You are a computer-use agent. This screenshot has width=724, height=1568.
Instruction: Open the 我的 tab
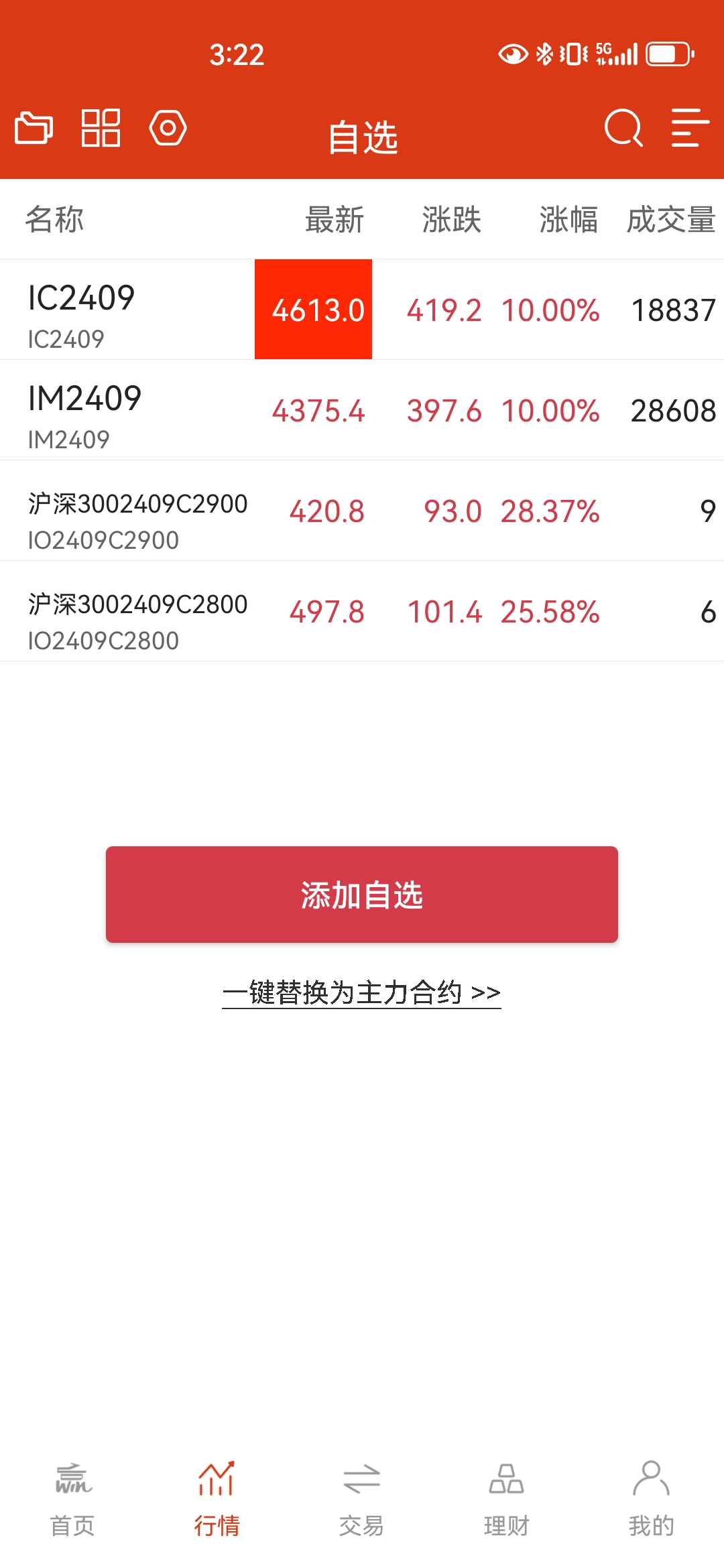coord(652,1498)
